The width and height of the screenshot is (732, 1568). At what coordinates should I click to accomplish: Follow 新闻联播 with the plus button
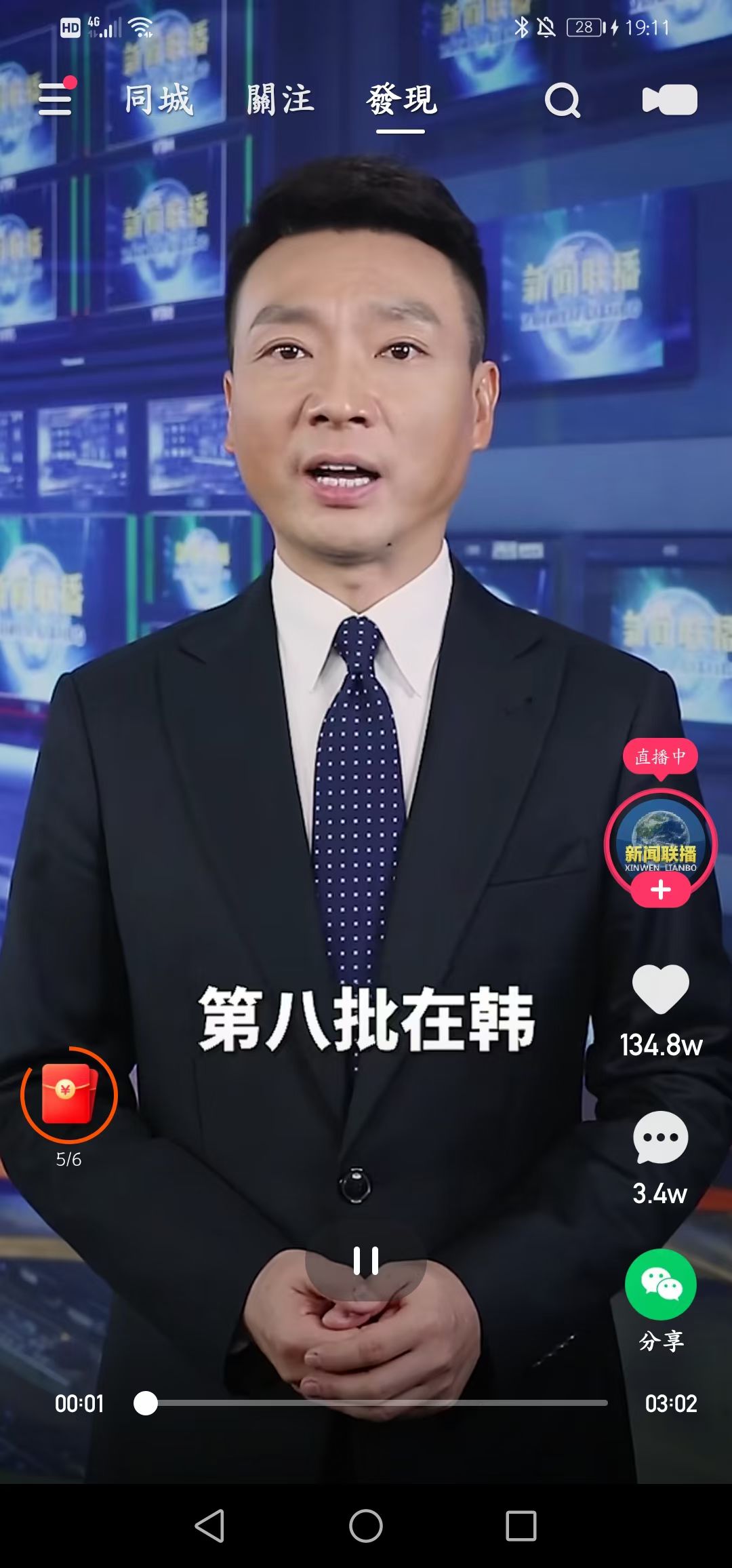(660, 890)
